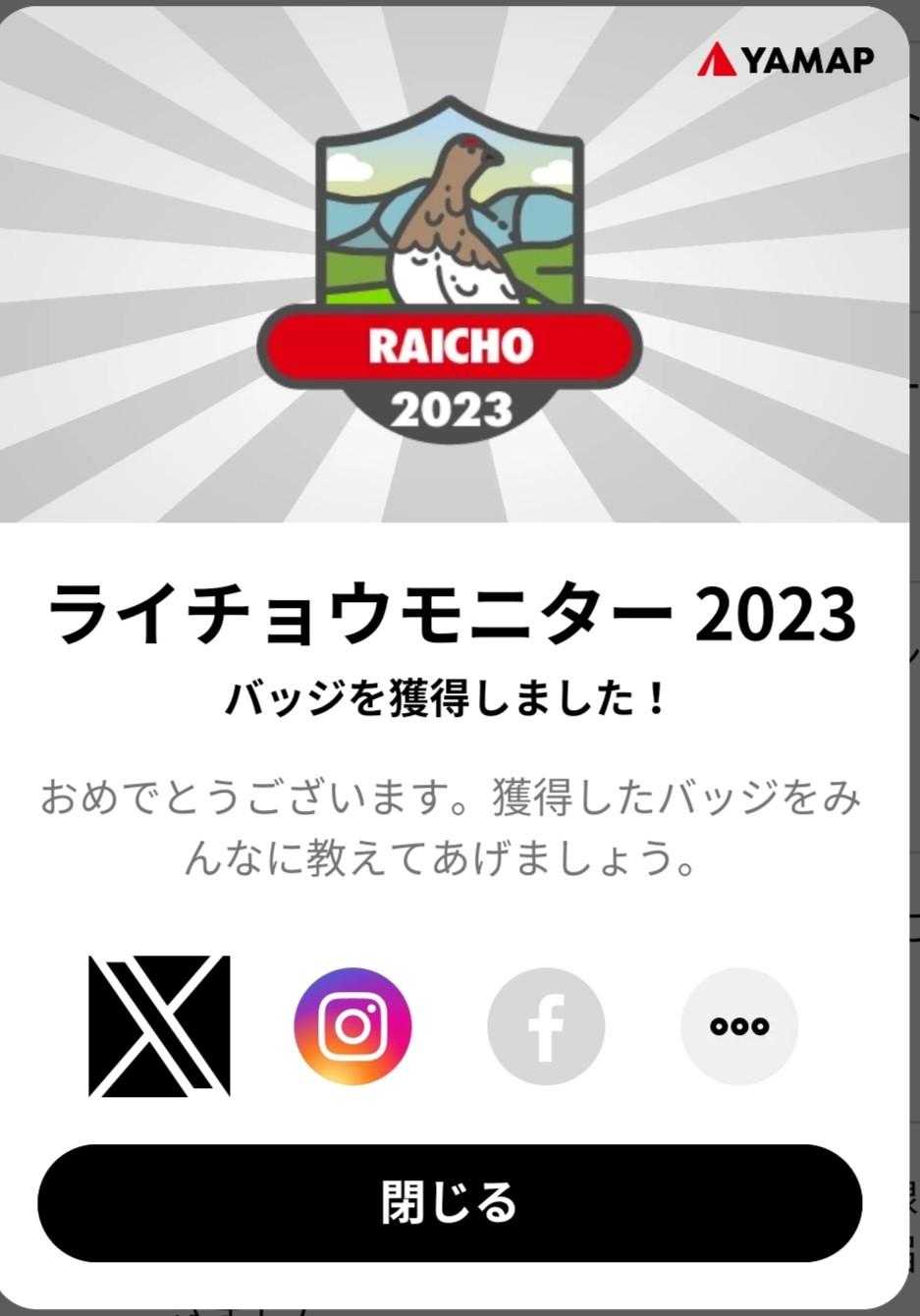Image resolution: width=920 pixels, height=1316 pixels.
Task: Share the badge to Instagram
Action: coord(352,1026)
